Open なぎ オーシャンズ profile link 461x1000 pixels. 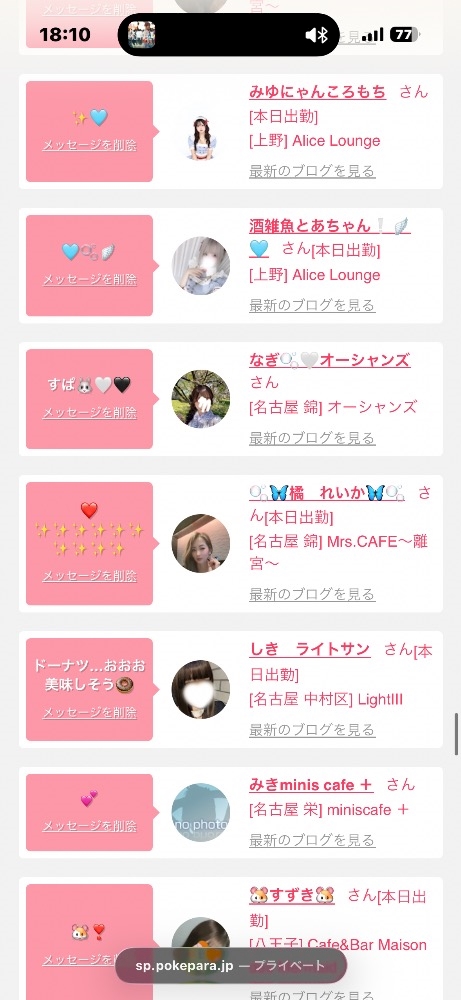pos(329,360)
